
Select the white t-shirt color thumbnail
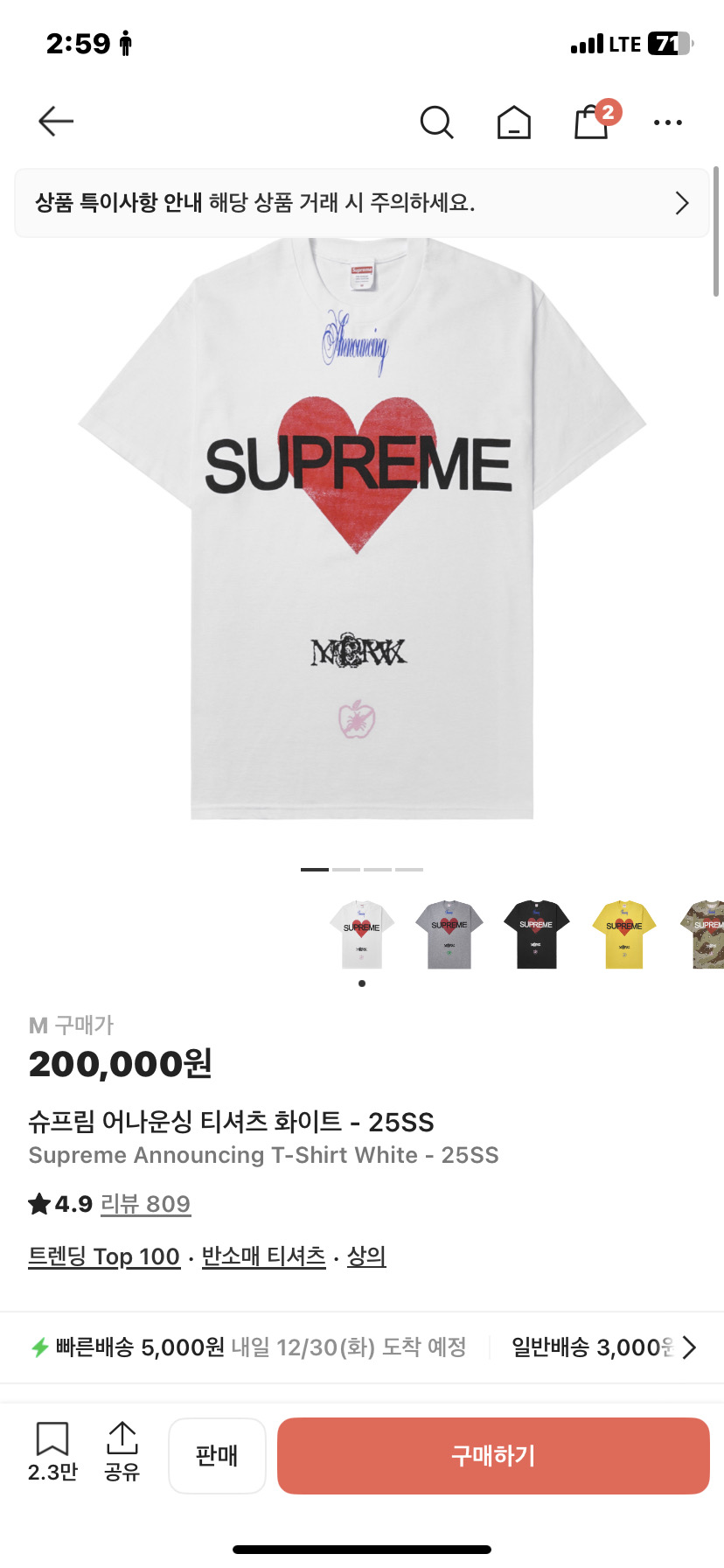pyautogui.click(x=362, y=934)
